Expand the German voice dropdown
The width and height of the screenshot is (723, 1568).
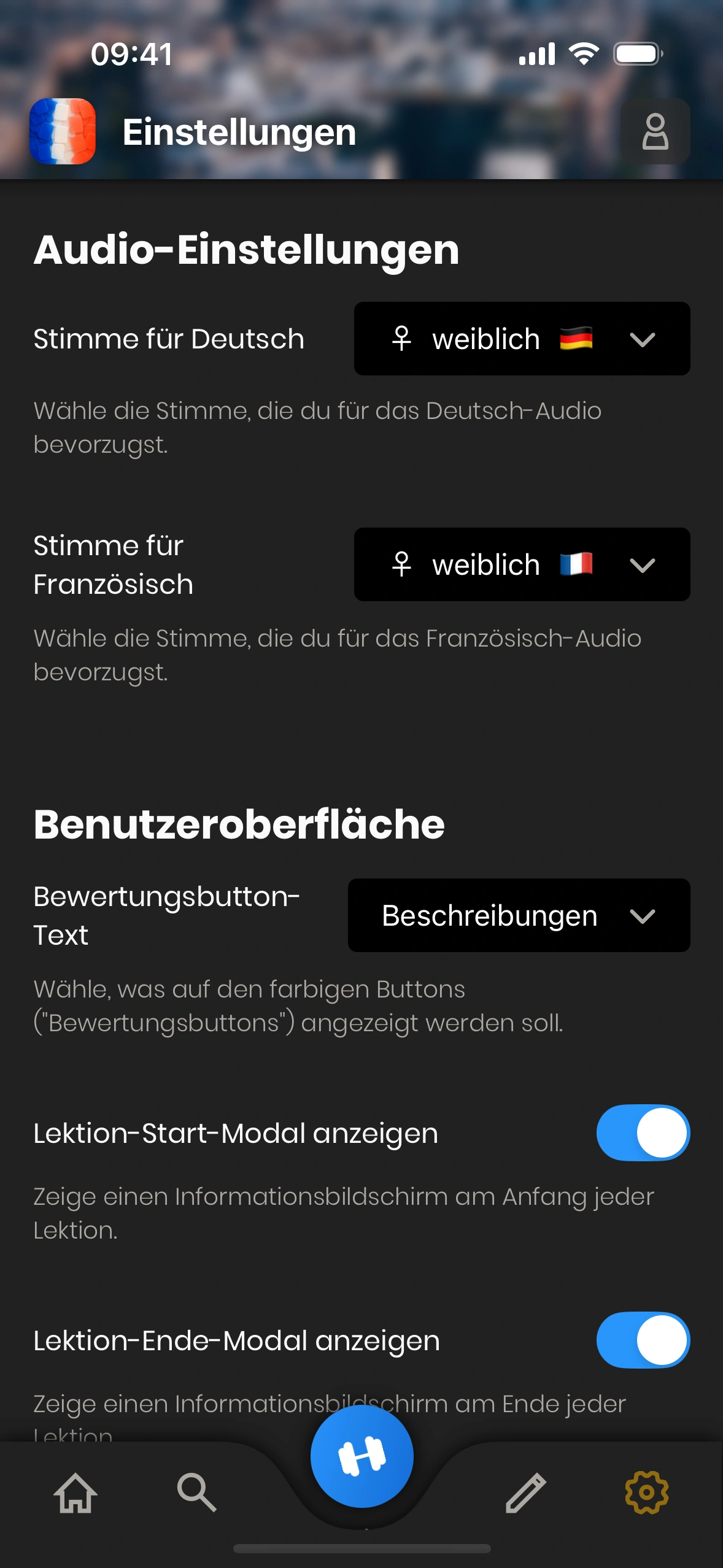point(522,339)
